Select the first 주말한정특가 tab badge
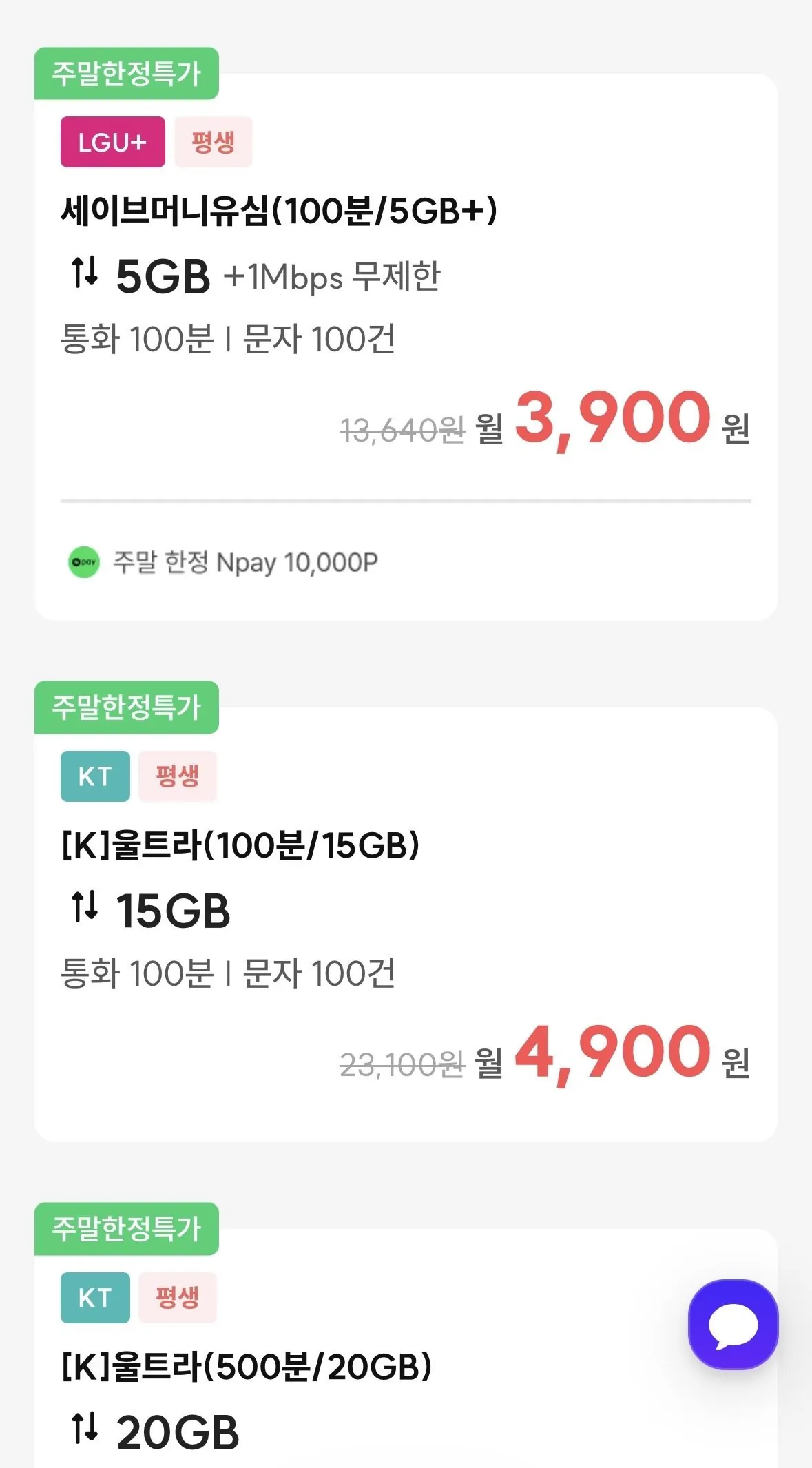Image resolution: width=812 pixels, height=1468 pixels. pos(127,74)
